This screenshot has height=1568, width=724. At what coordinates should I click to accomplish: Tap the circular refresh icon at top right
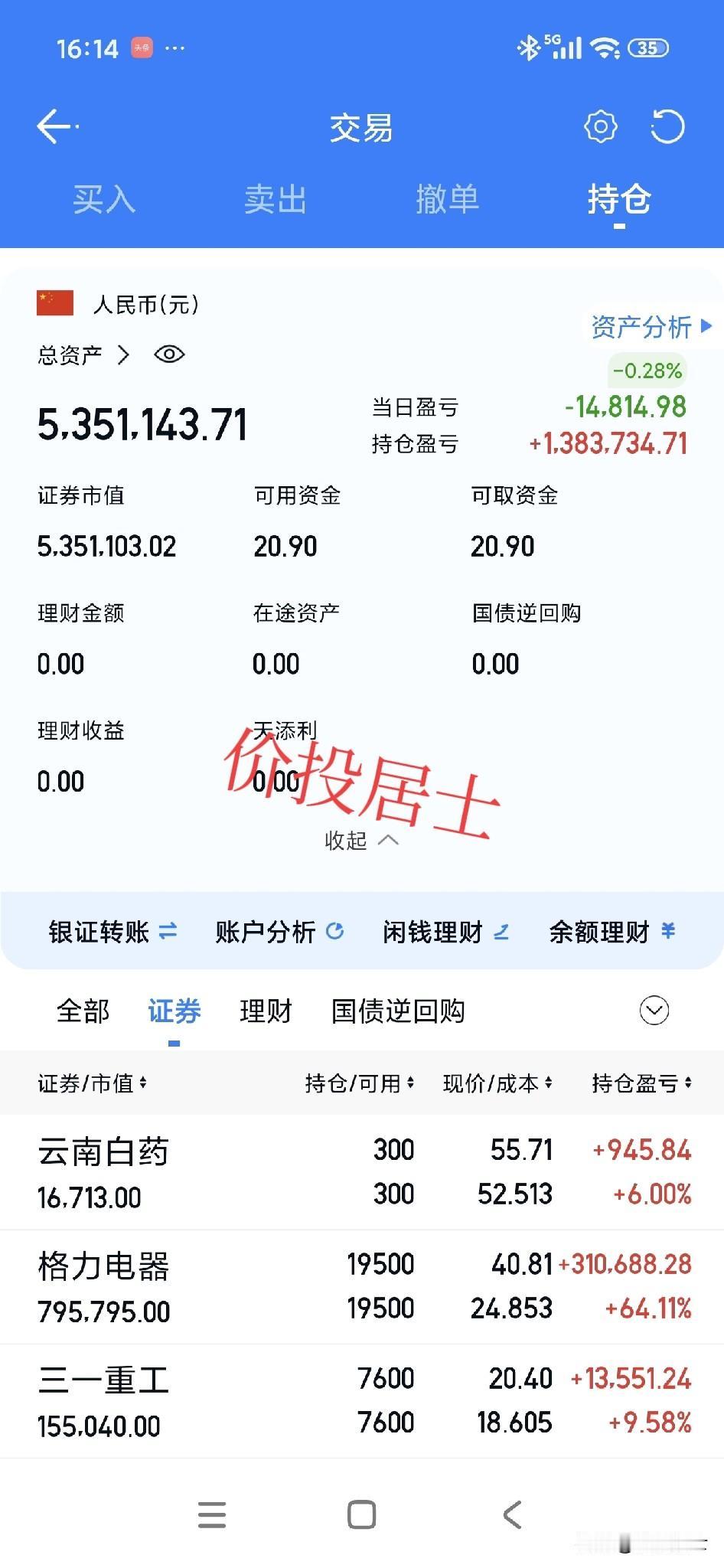click(669, 126)
